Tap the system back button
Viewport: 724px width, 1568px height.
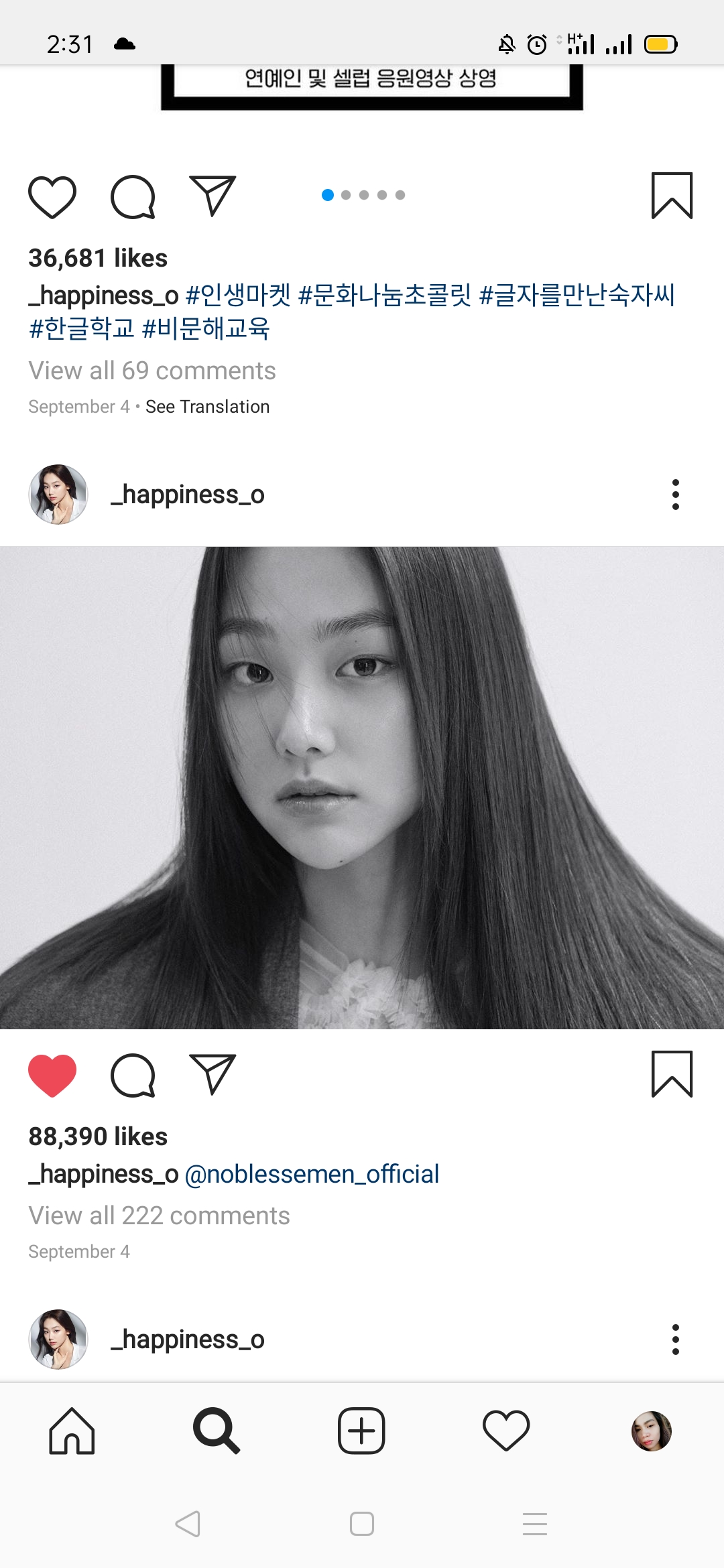point(188,1524)
